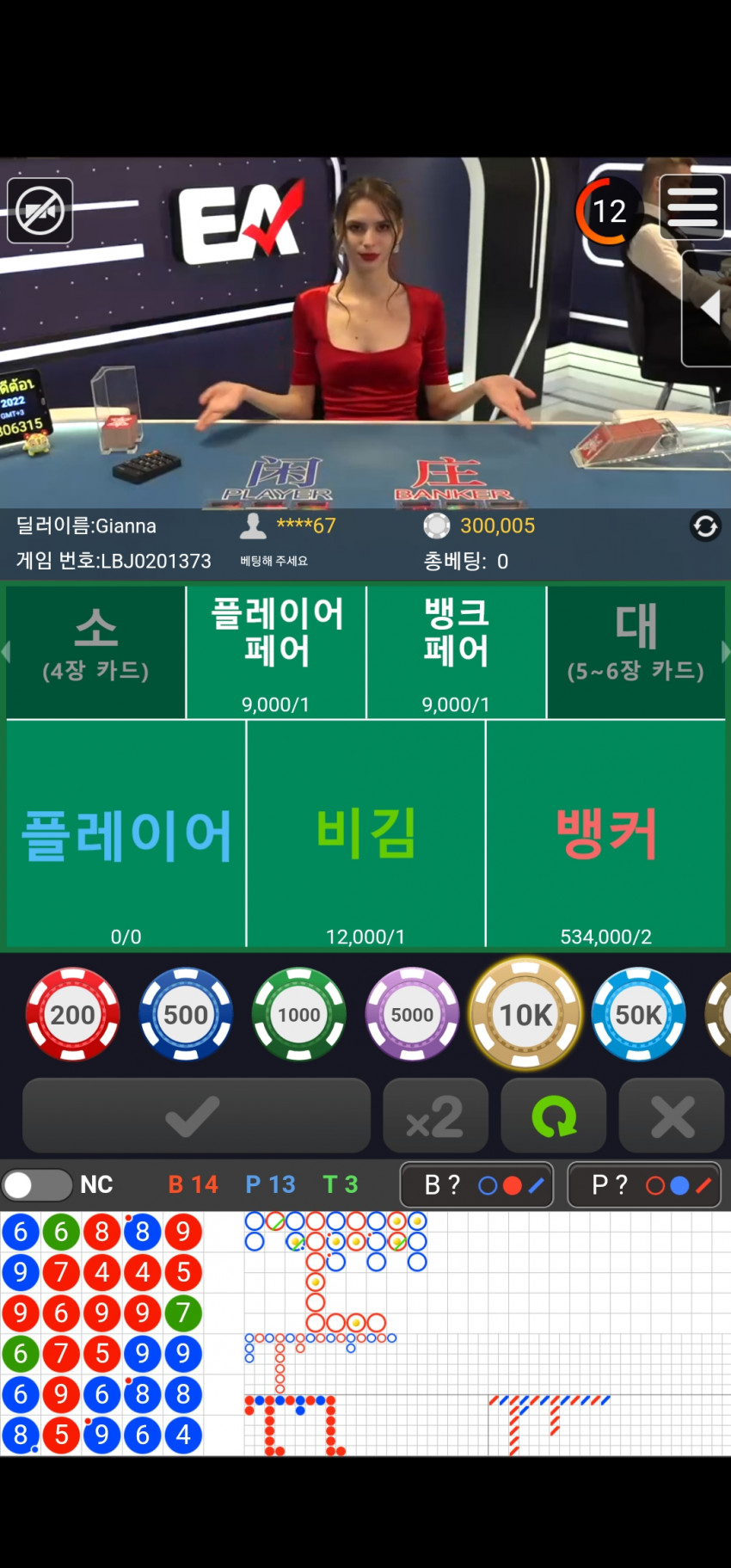This screenshot has width=731, height=1568.
Task: Double the bet with x2
Action: [x=435, y=1116]
